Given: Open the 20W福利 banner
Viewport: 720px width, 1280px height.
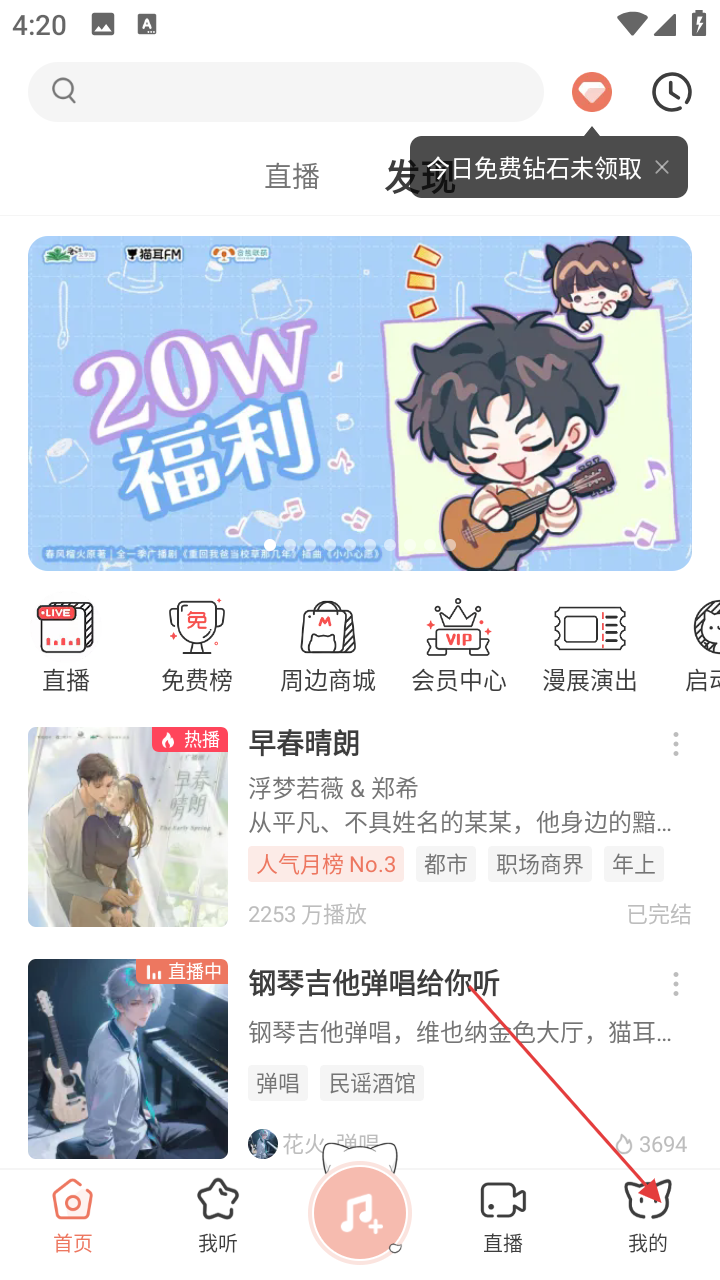Looking at the screenshot, I should tap(360, 403).
